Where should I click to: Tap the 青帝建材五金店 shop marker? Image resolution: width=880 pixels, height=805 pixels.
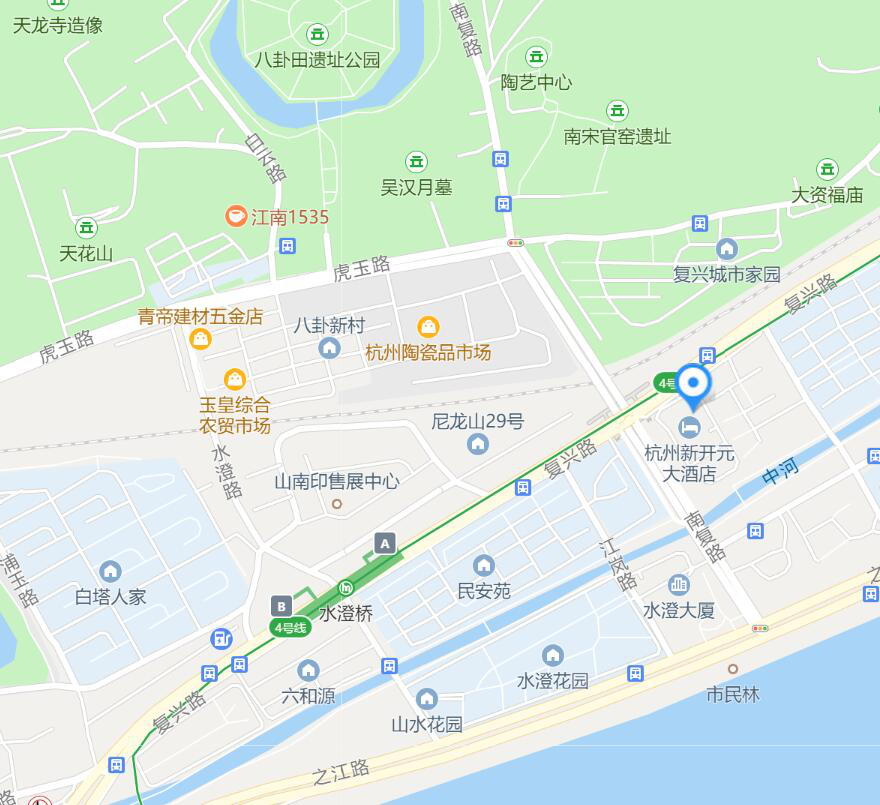click(200, 339)
